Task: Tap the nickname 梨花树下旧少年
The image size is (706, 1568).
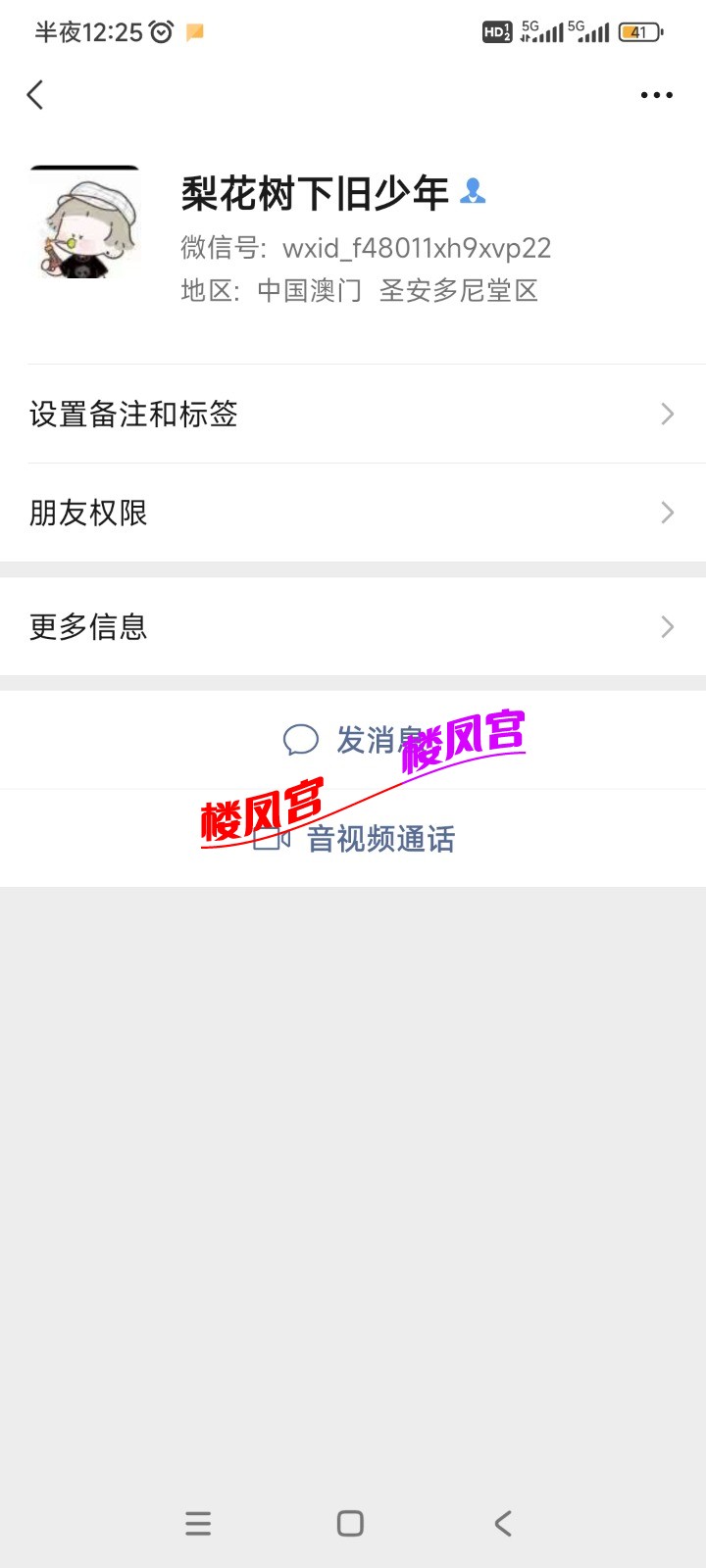Action: pyautogui.click(x=316, y=193)
